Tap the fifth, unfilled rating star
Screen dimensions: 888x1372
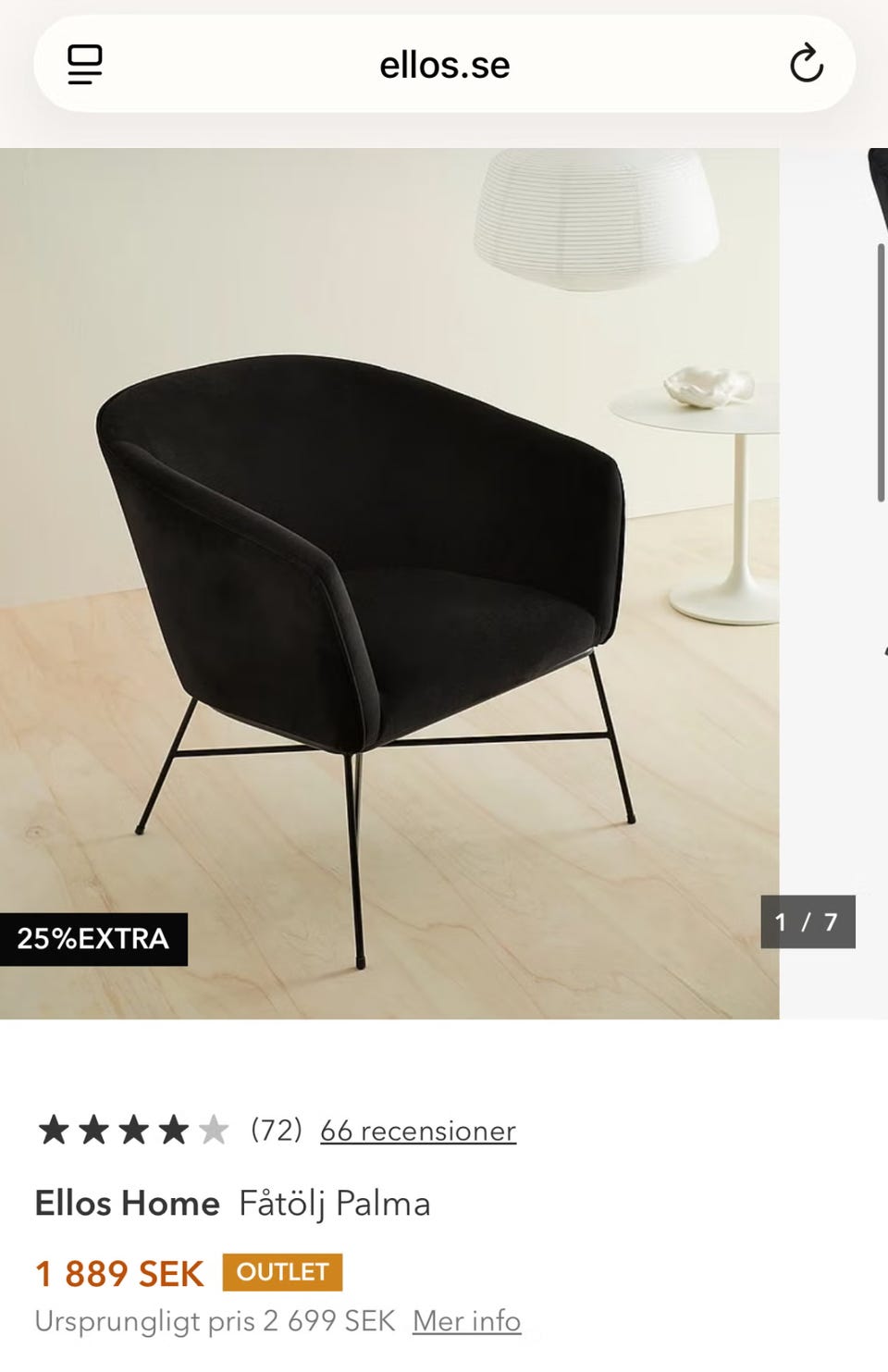click(x=216, y=1130)
